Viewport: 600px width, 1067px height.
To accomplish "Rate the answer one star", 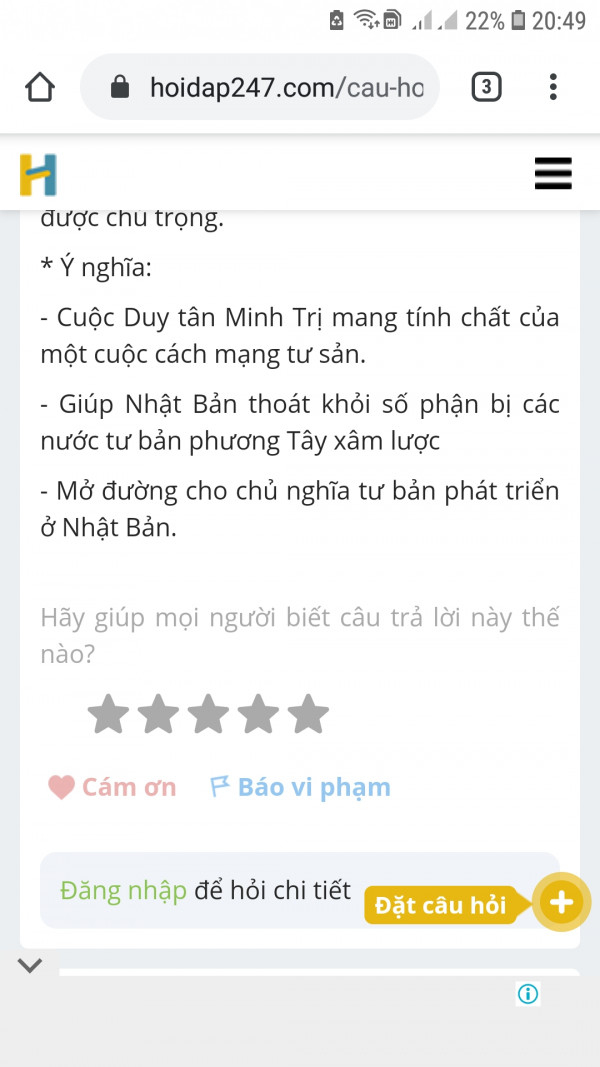I will tap(108, 715).
